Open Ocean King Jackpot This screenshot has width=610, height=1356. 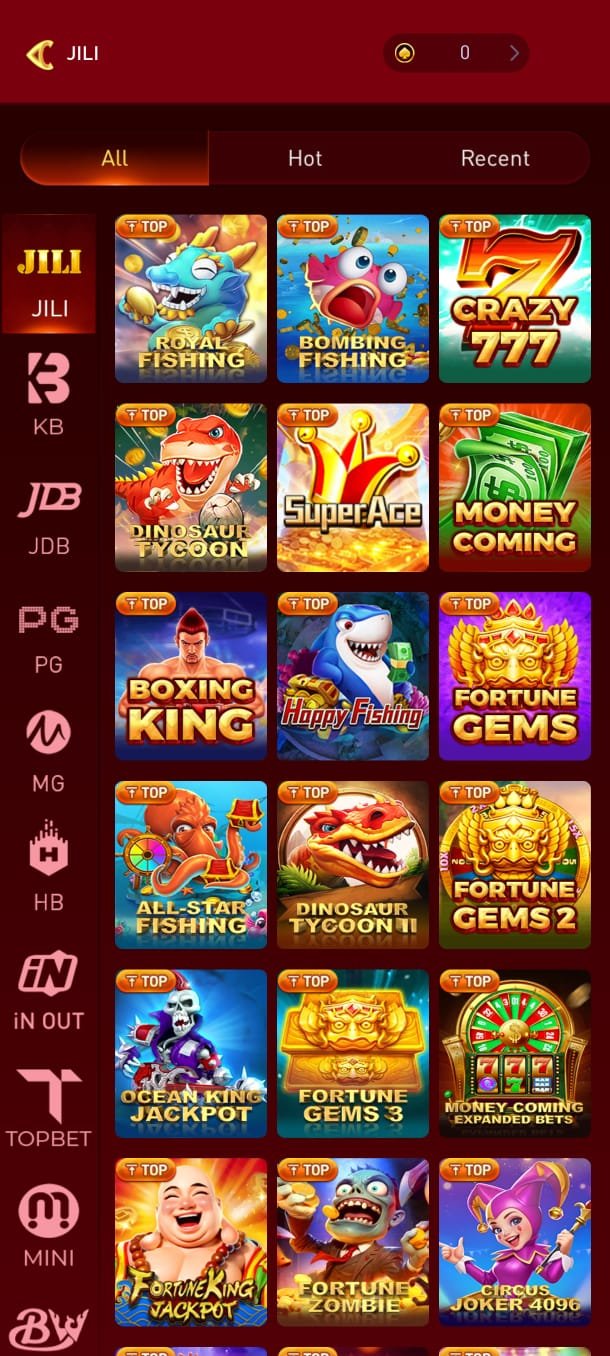point(191,1054)
